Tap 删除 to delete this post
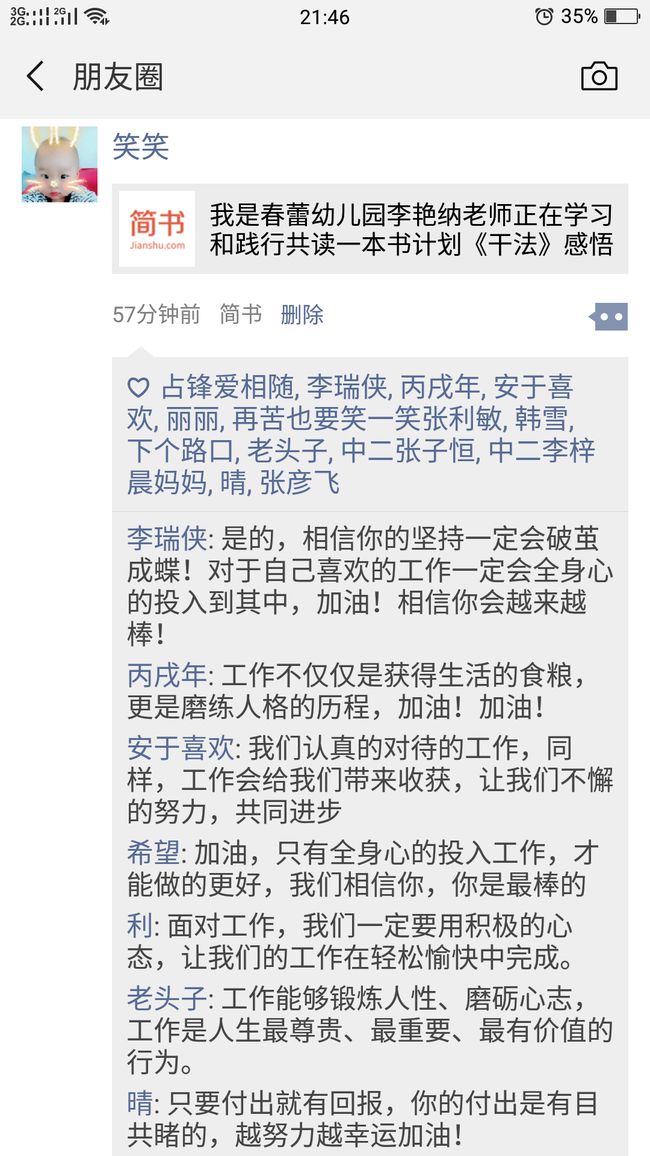The height and width of the screenshot is (1156, 650). [x=302, y=315]
